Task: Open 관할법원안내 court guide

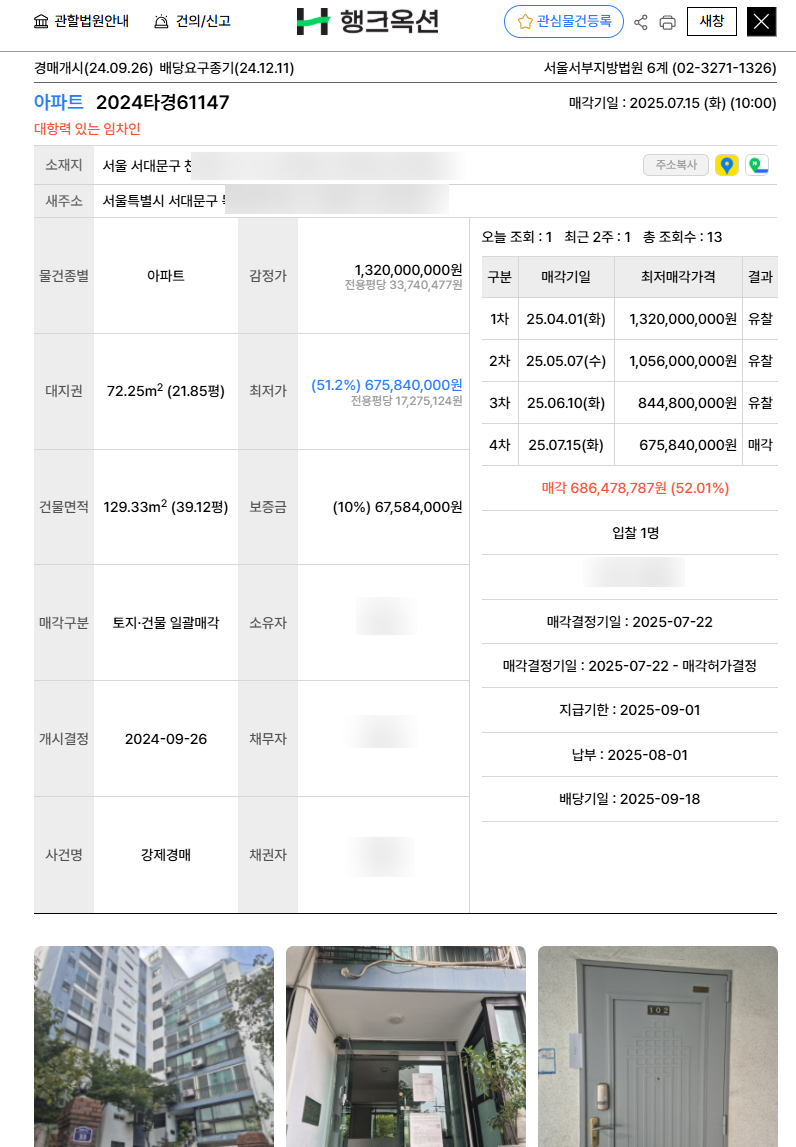Action: point(81,21)
